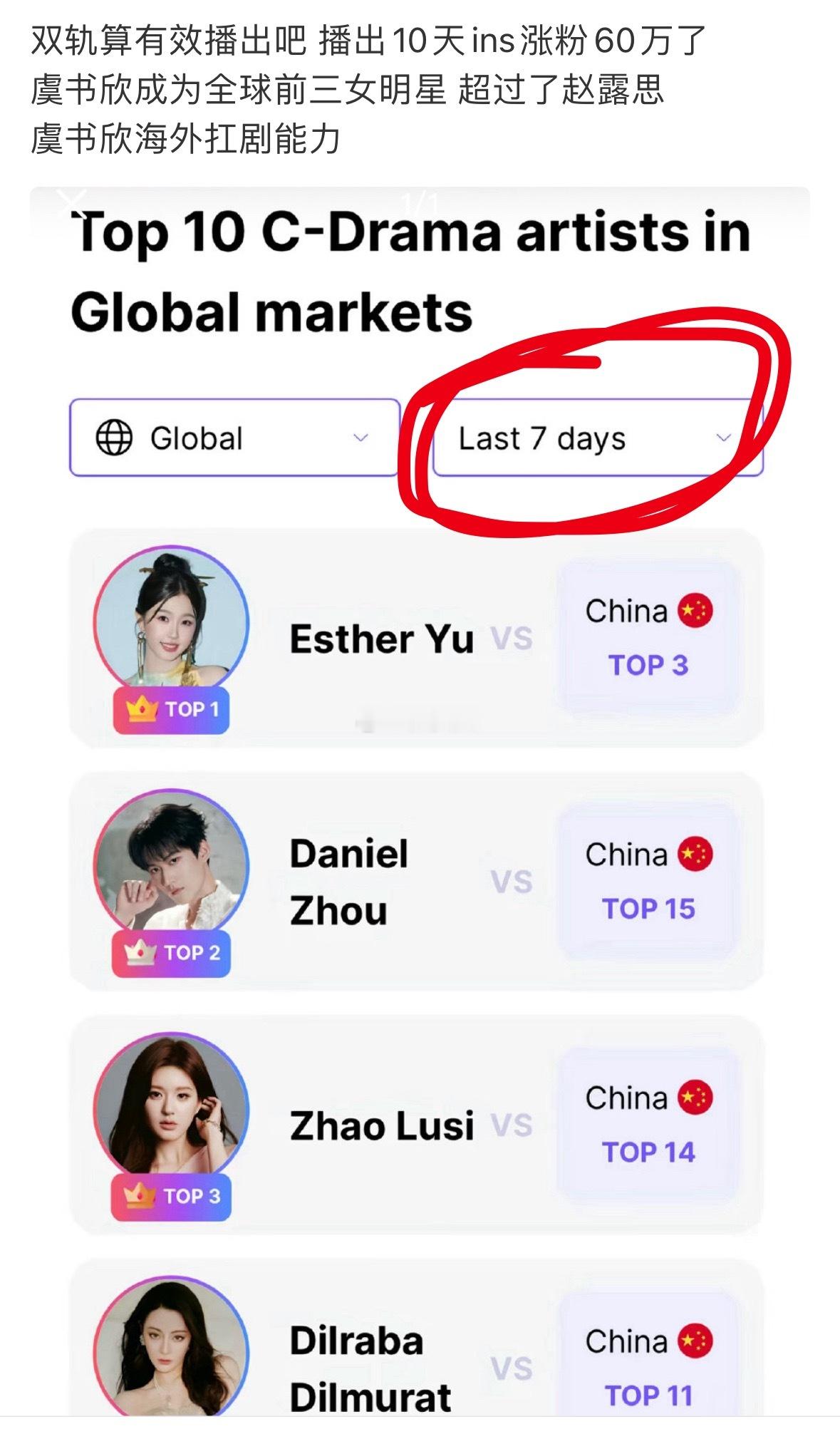Click the 1/1 page indicator
The width and height of the screenshot is (840, 1439).
[x=419, y=202]
